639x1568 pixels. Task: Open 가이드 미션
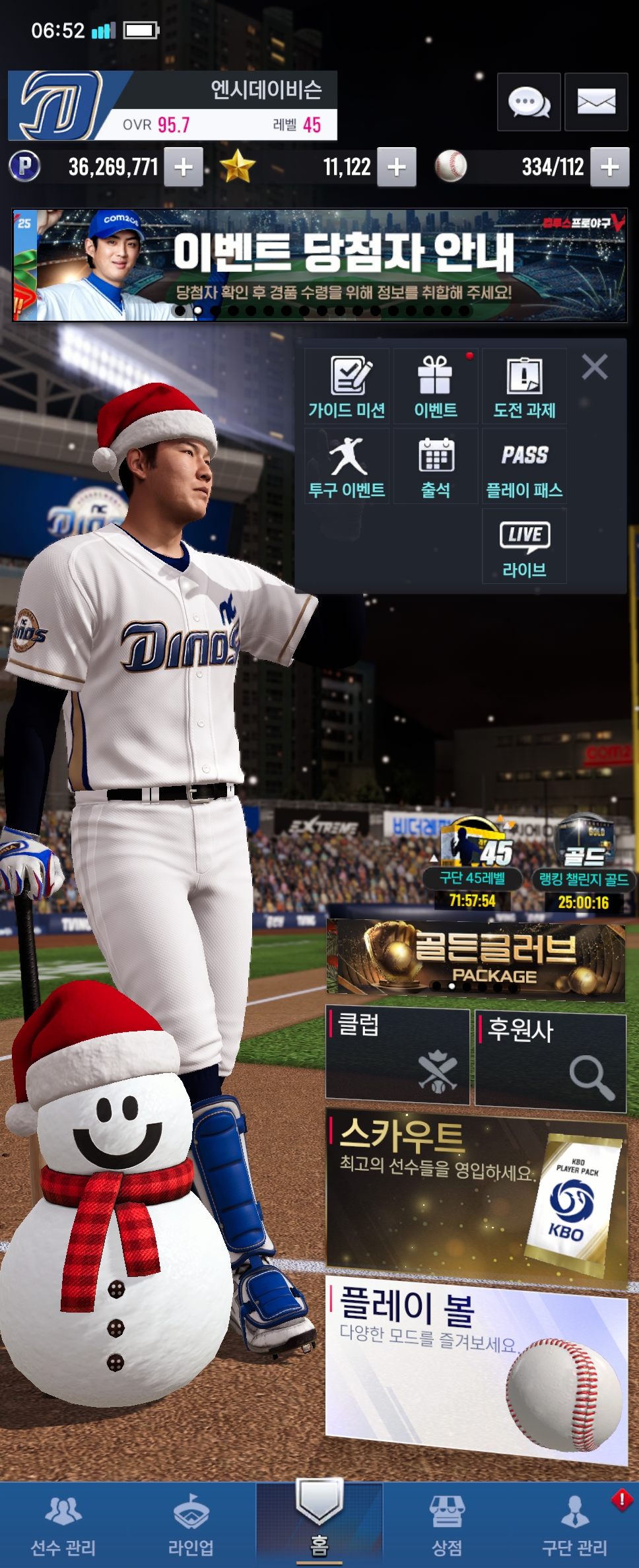[347, 387]
